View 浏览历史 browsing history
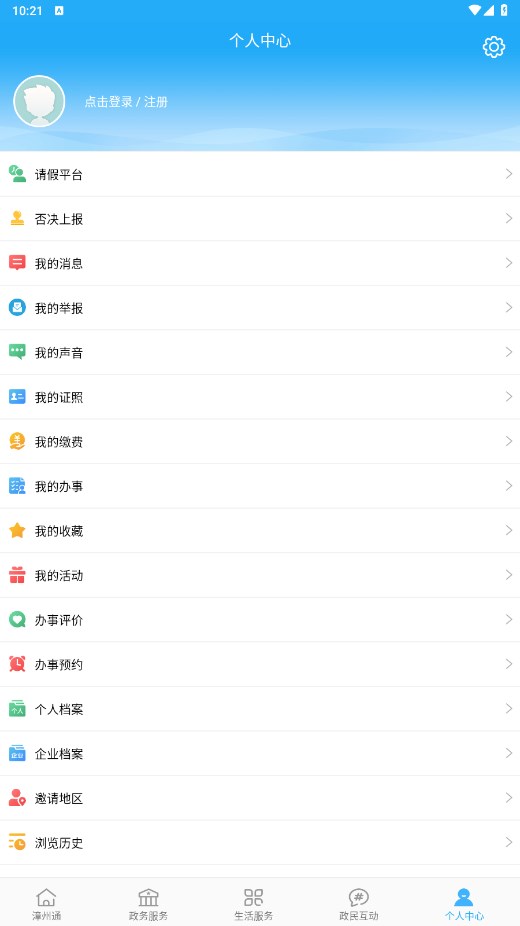 260,843
